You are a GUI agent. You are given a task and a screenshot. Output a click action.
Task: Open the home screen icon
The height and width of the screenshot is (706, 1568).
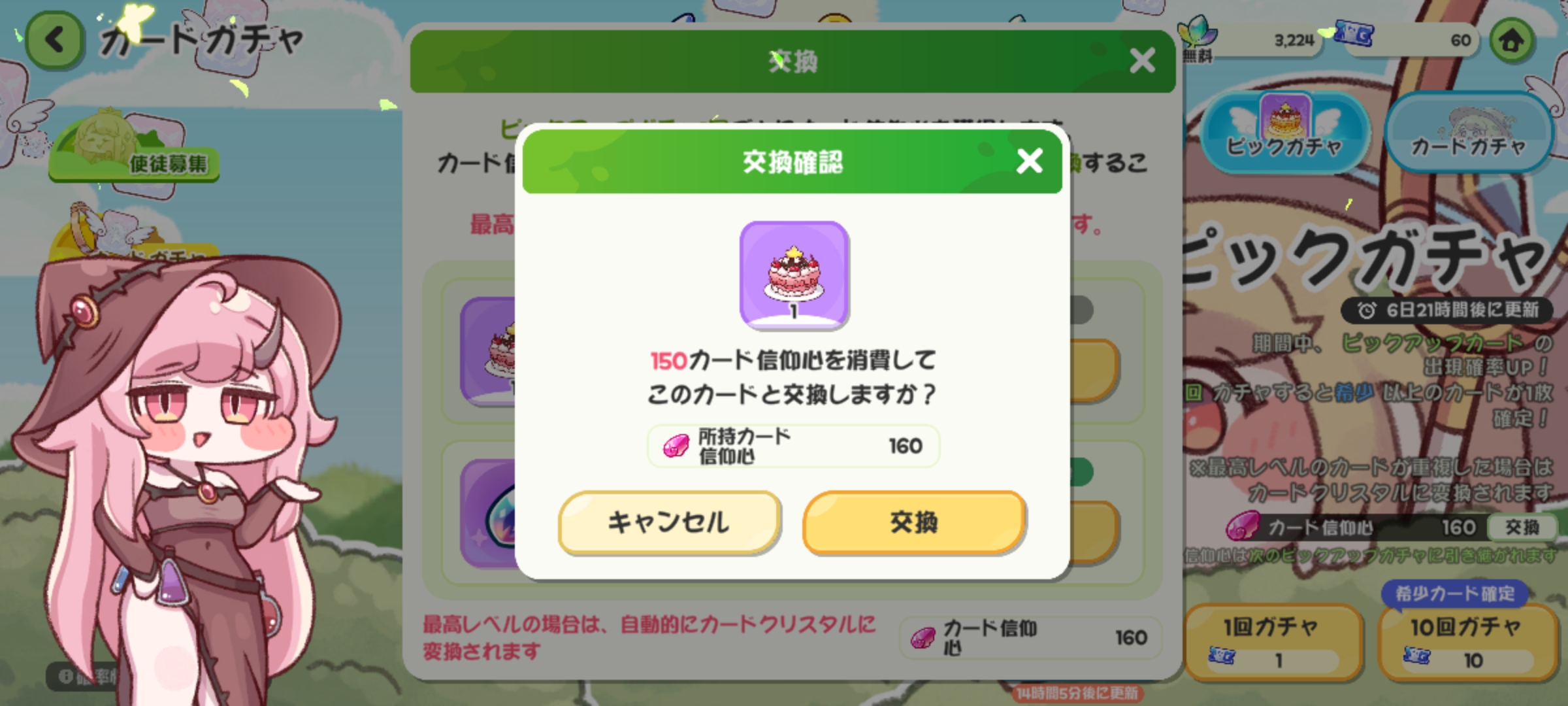tap(1512, 41)
